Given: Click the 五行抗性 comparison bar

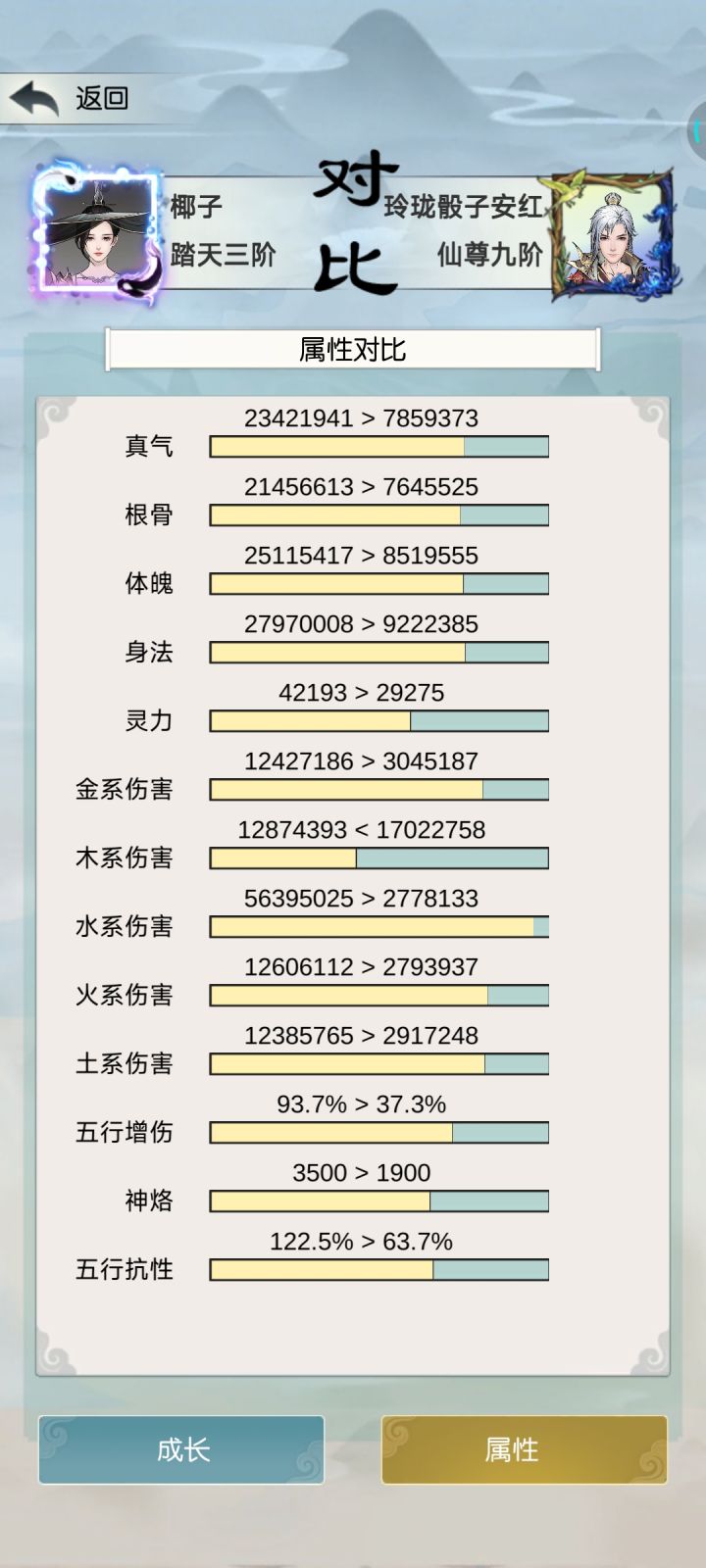Looking at the screenshot, I should pos(378,1269).
